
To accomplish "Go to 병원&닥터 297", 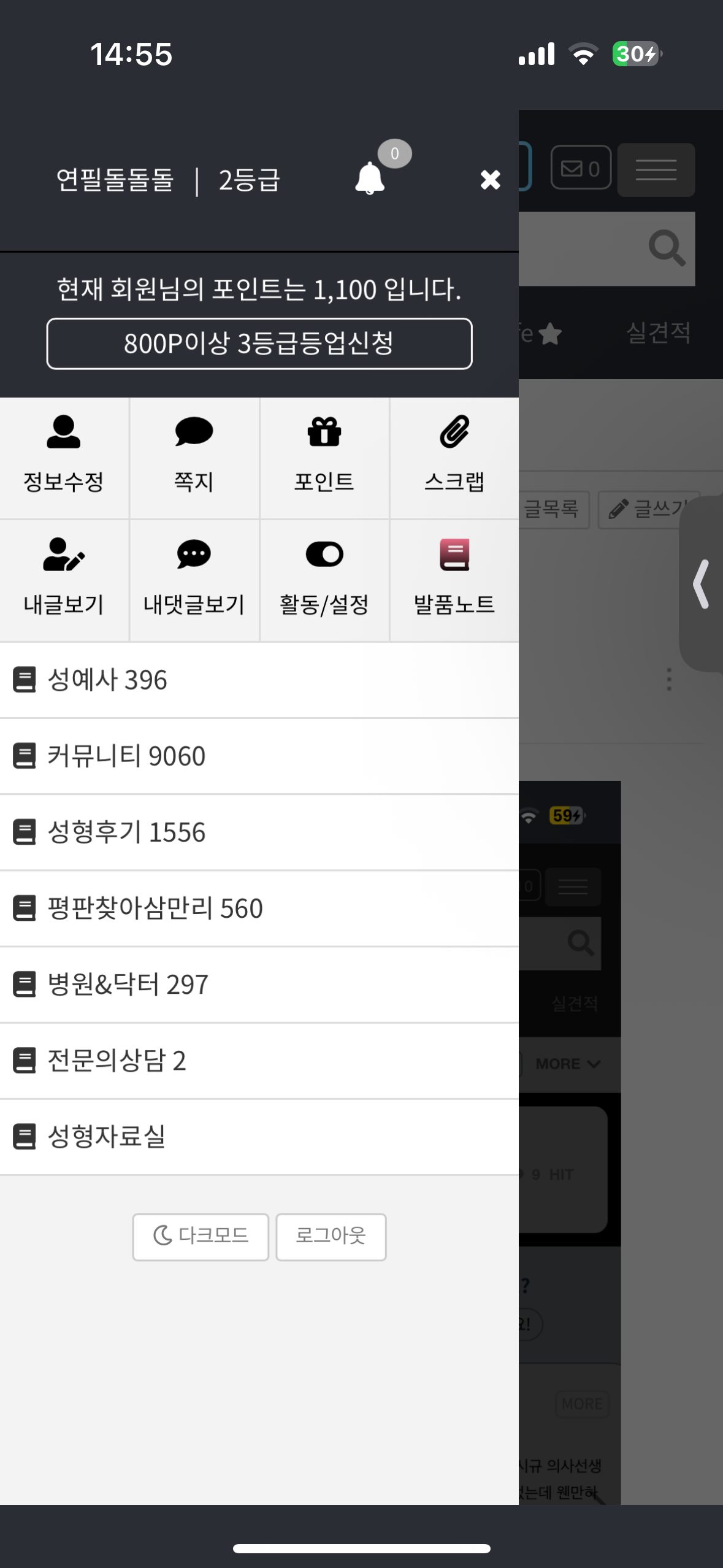I will click(x=259, y=985).
